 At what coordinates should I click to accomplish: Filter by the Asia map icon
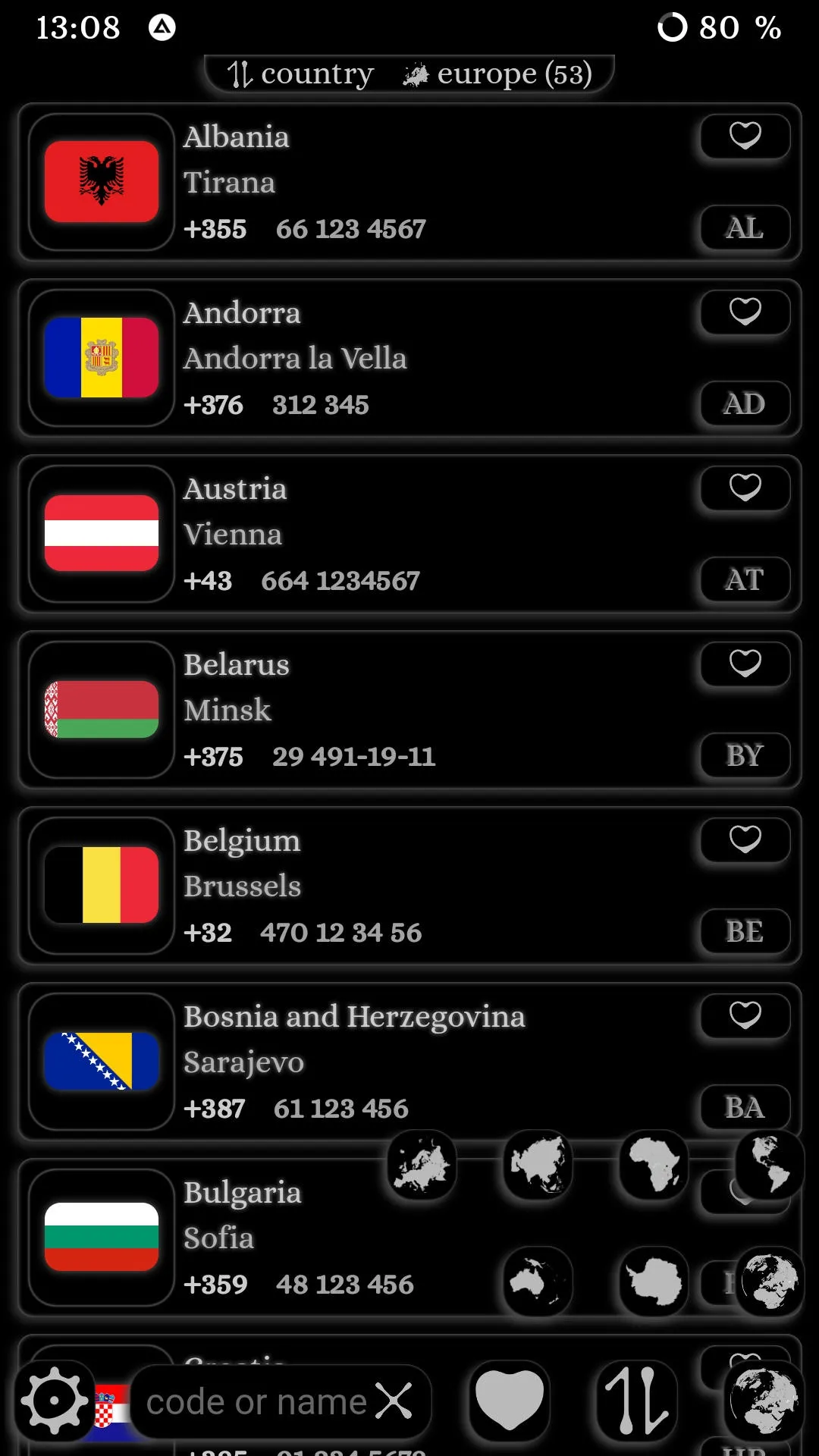coord(538,1165)
